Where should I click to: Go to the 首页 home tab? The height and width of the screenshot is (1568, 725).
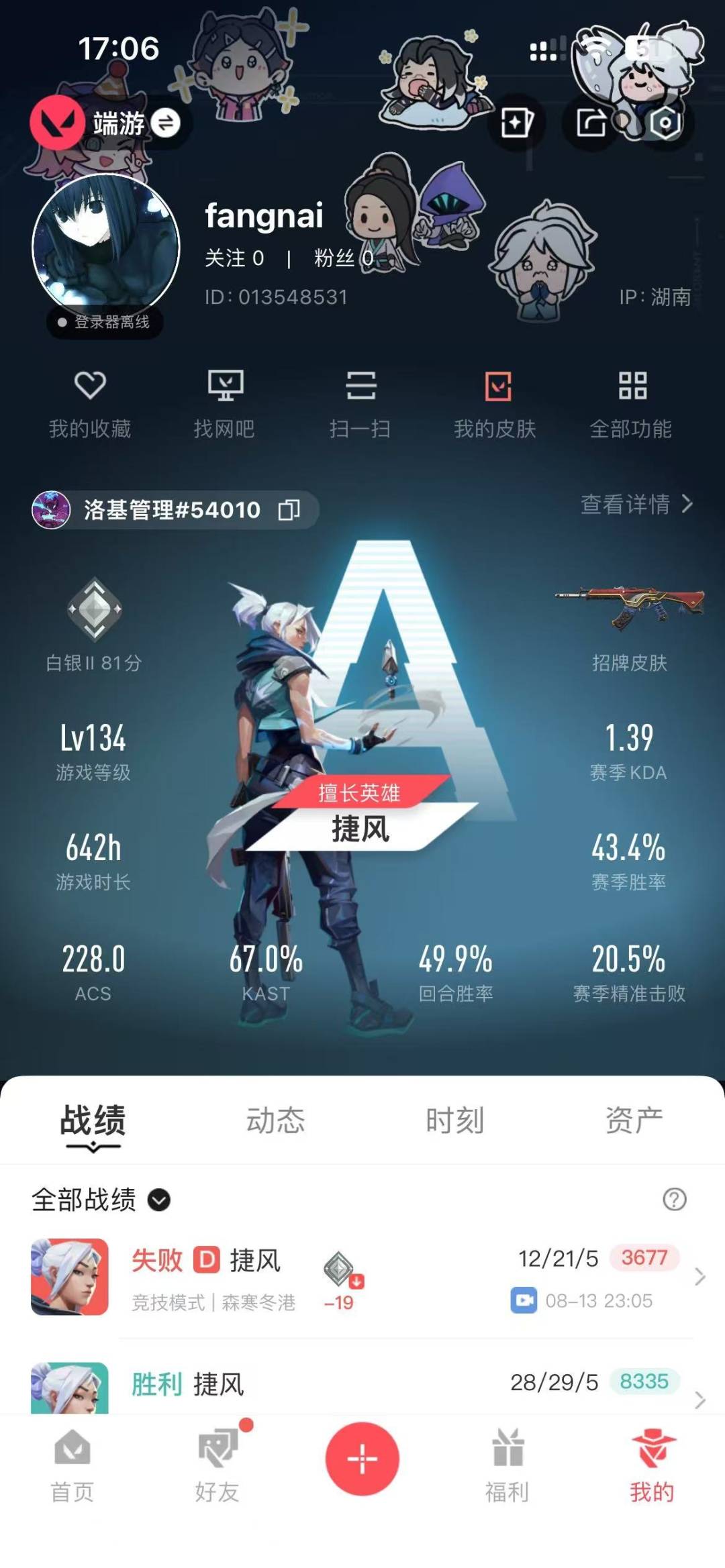pos(72,1467)
